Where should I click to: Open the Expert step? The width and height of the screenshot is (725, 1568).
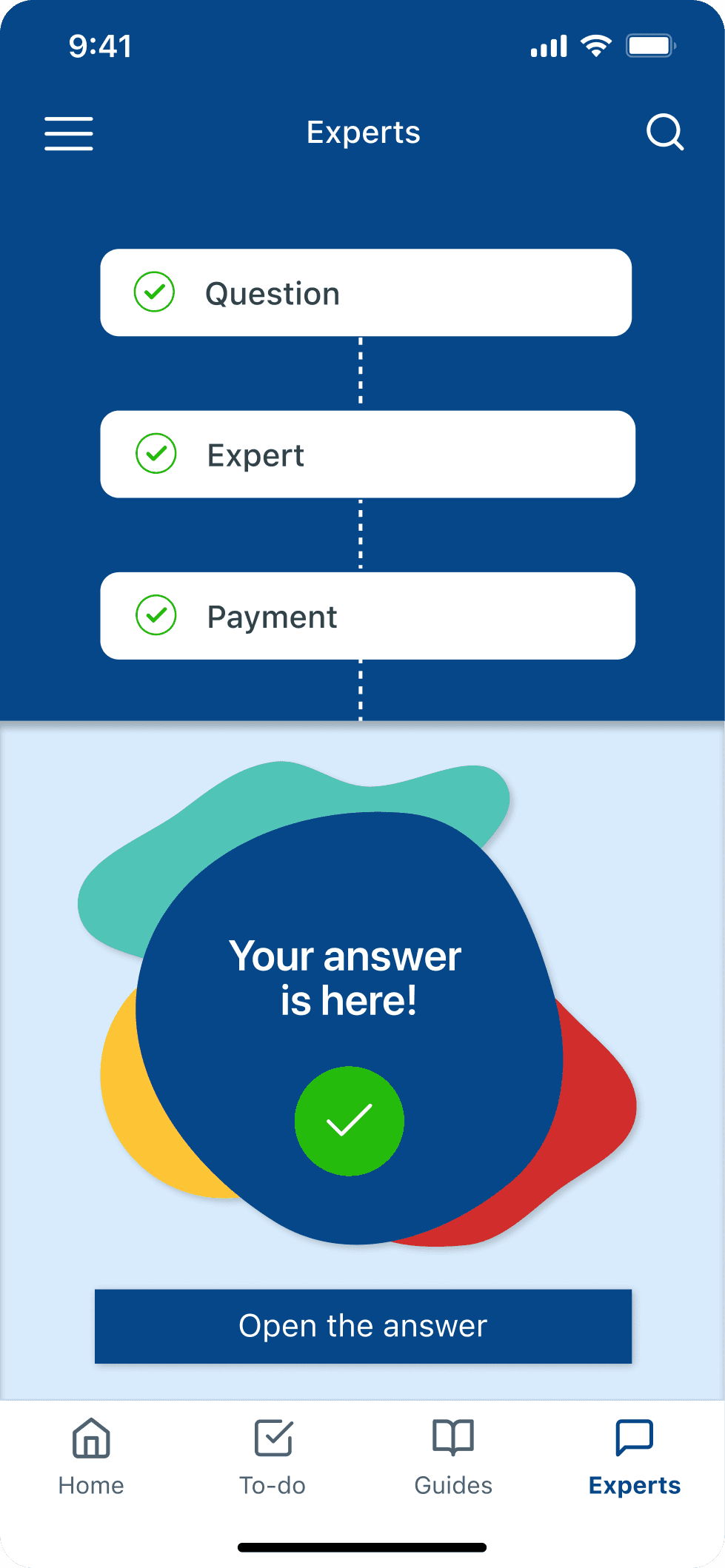pos(367,455)
